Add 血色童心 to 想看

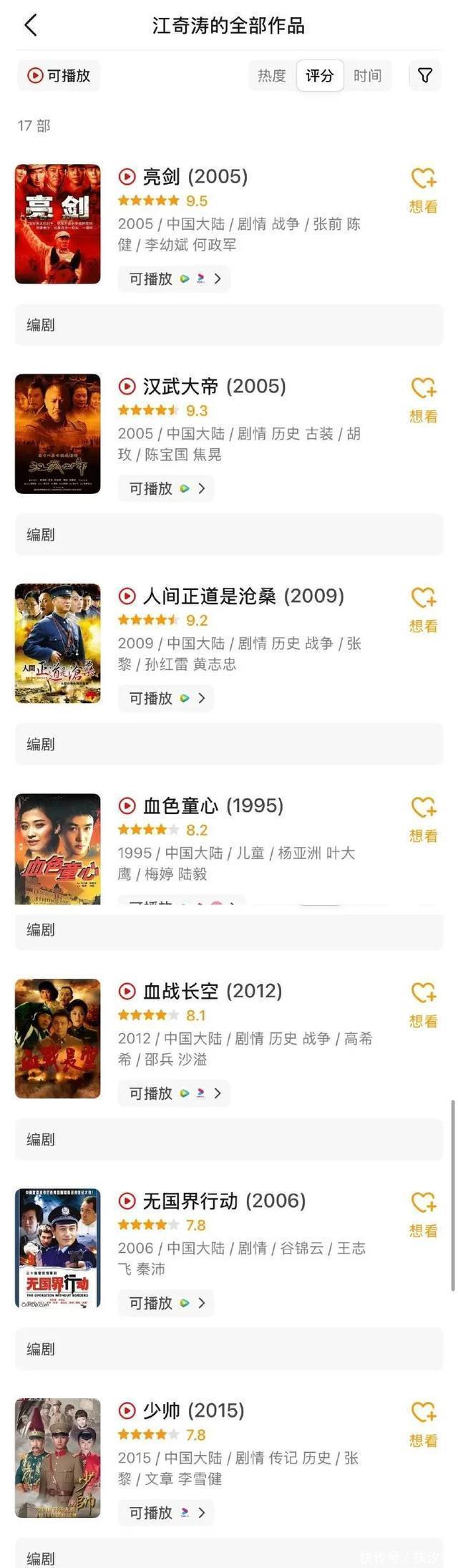point(424,819)
